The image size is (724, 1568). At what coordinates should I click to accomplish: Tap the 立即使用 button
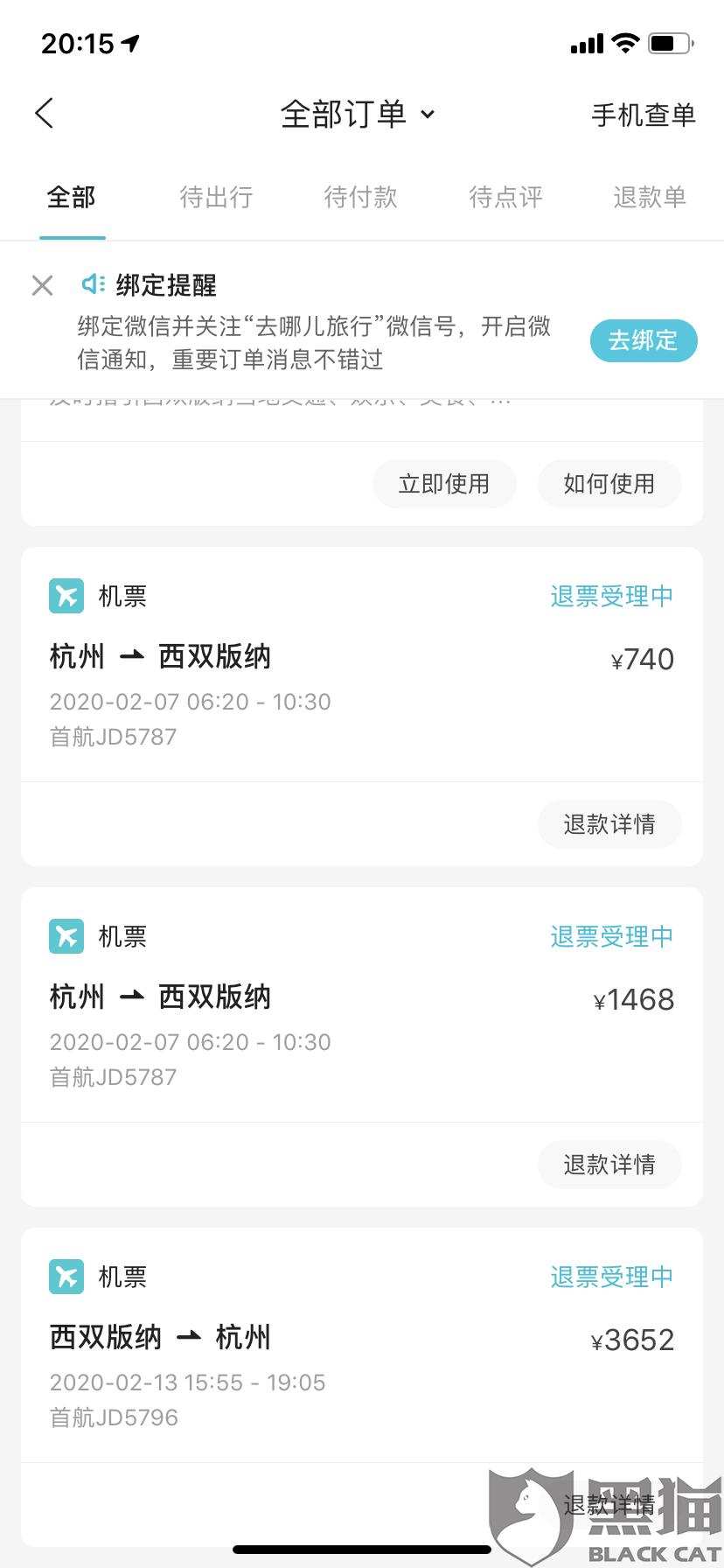(444, 484)
